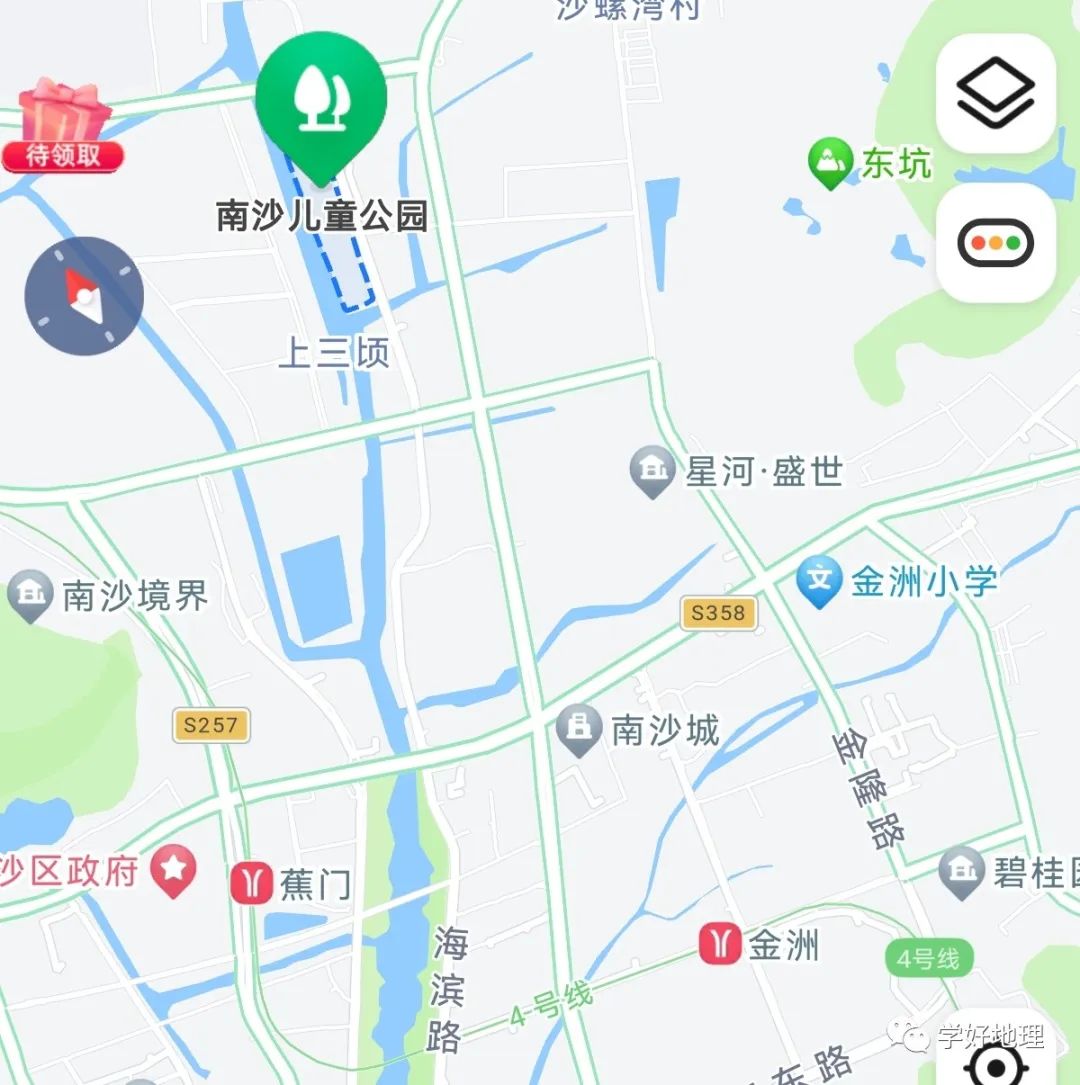Select the 金洲 metro station
1080x1085 pixels.
click(x=720, y=943)
